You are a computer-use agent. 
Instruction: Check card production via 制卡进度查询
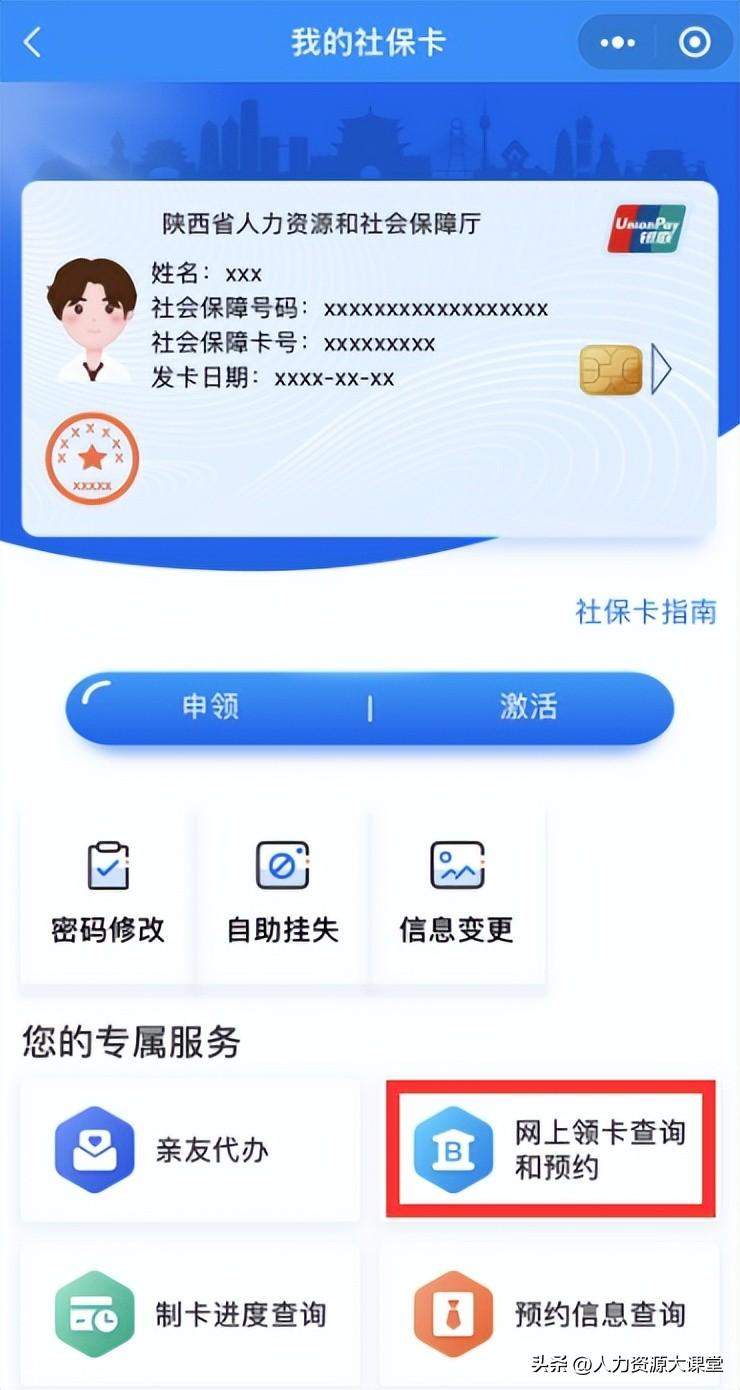[x=190, y=1314]
